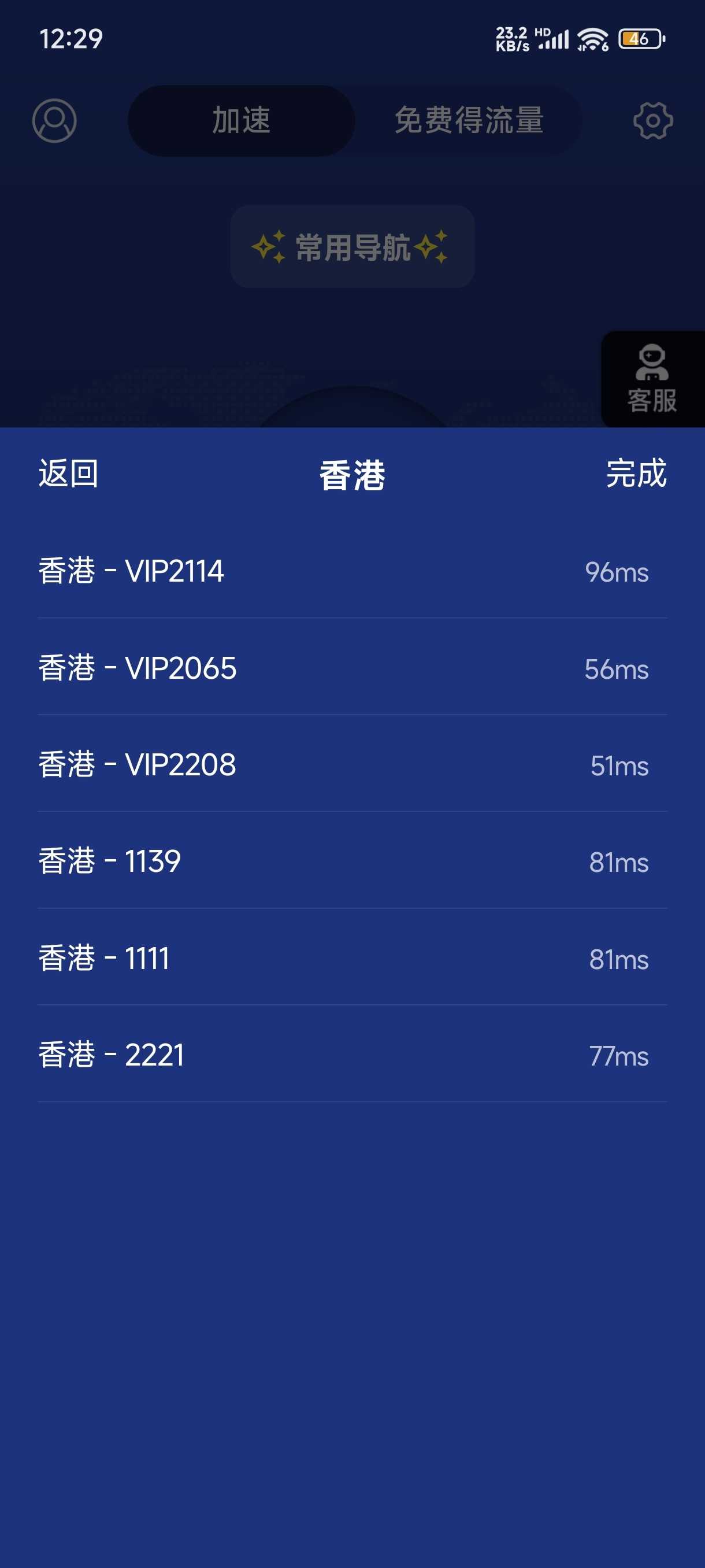The width and height of the screenshot is (705, 1568).
Task: Switch to the 加速 tab
Action: click(242, 120)
